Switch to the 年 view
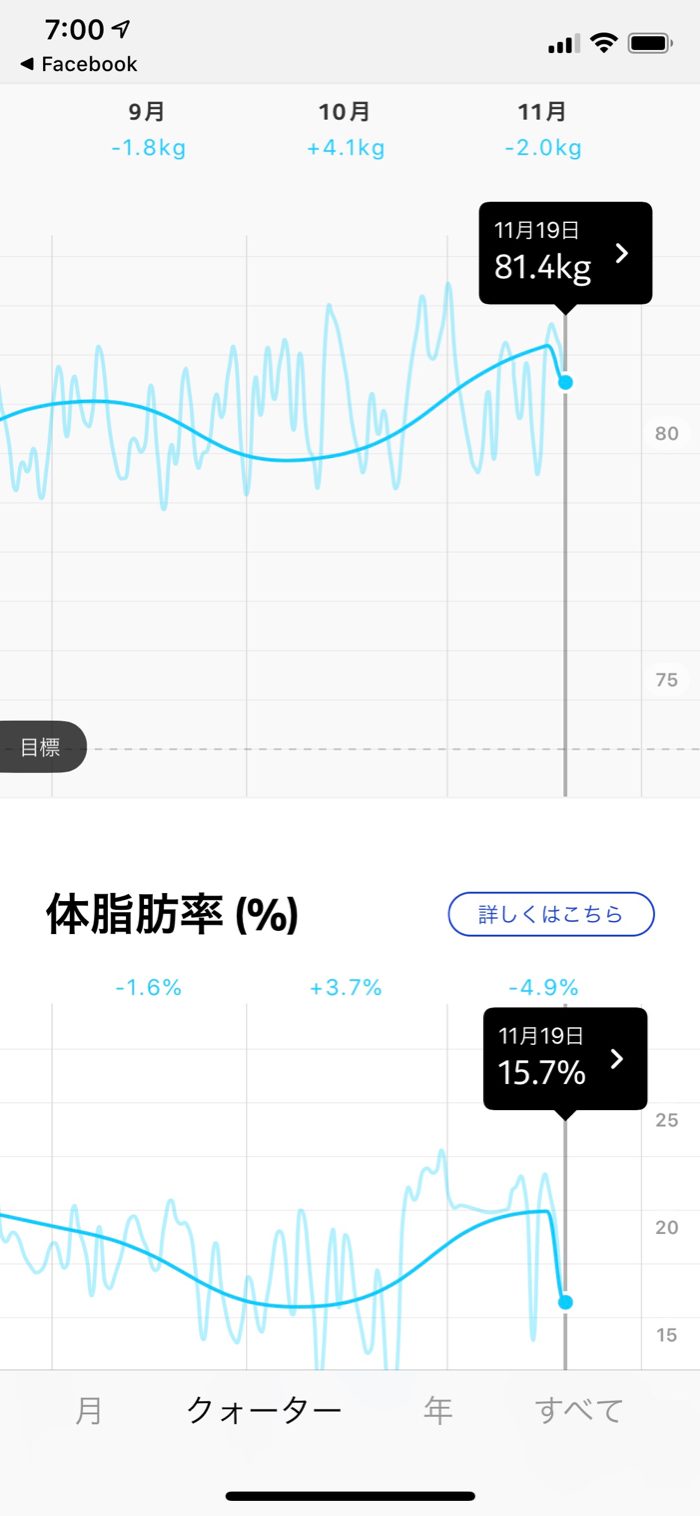This screenshot has height=1516, width=700. (438, 1410)
